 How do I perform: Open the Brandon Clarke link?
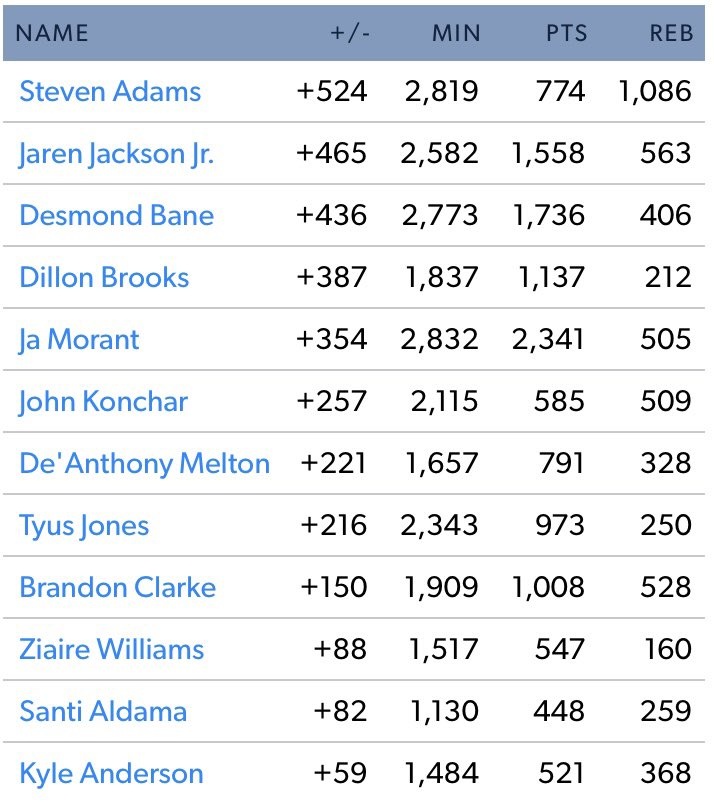coord(117,588)
